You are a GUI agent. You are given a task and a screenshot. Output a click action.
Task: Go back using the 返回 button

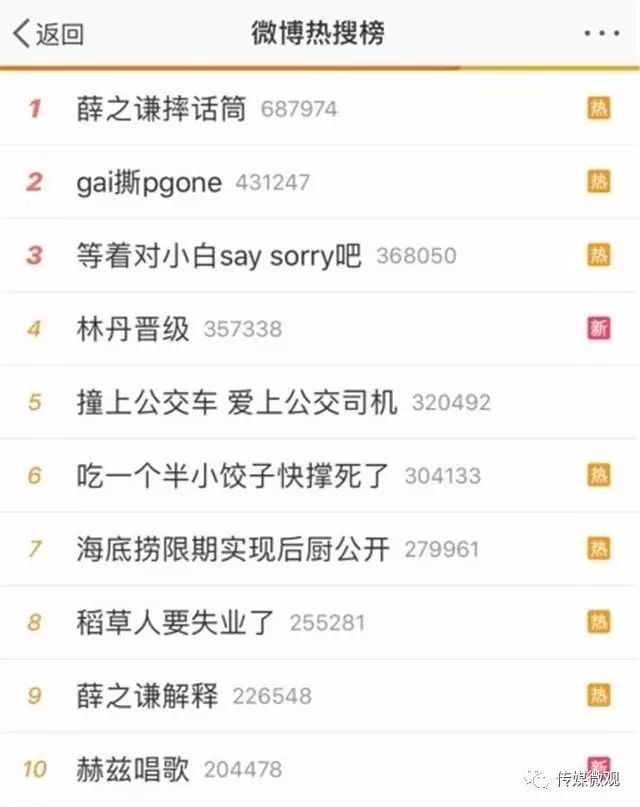point(48,33)
